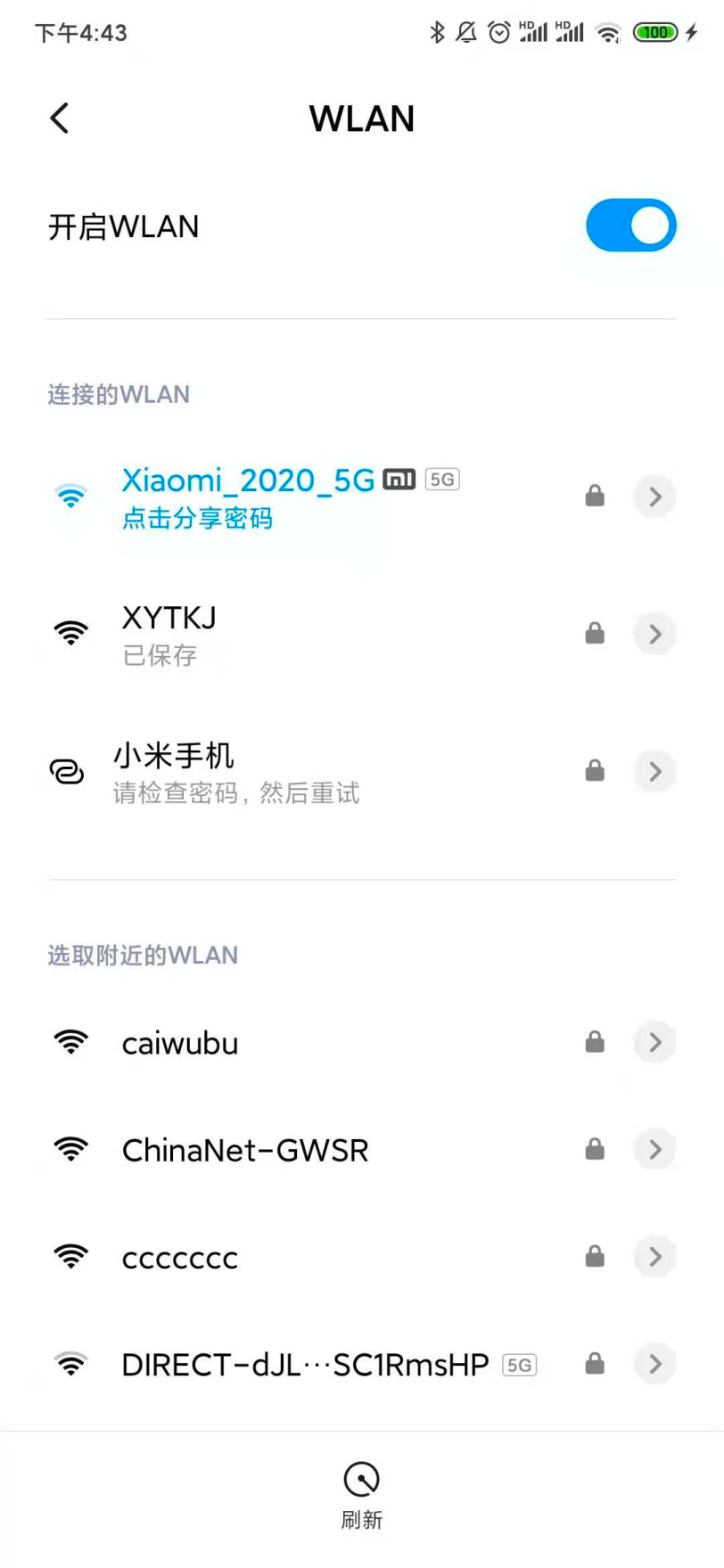Connect to saved network XYTKJ
This screenshot has height=1568, width=724.
click(169, 634)
